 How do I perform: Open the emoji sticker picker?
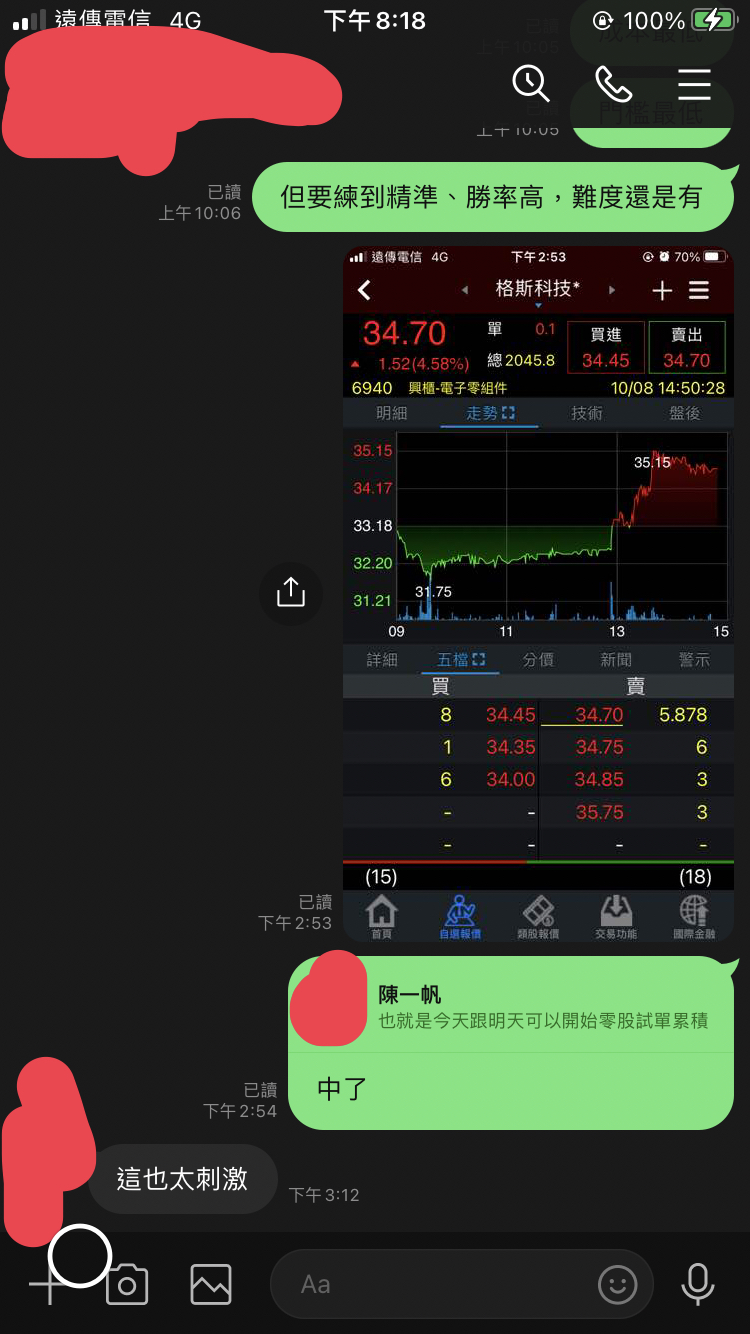click(617, 1285)
